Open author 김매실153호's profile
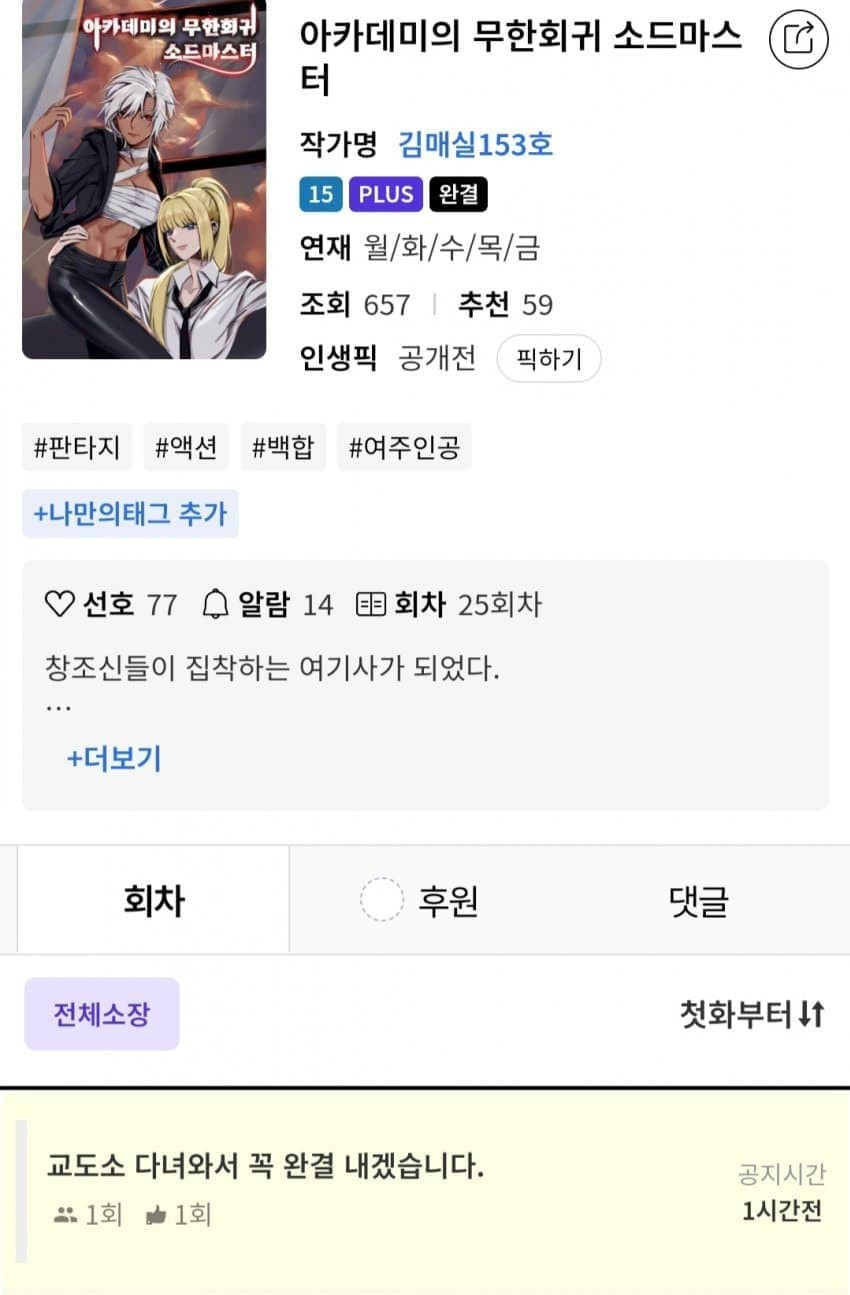The height and width of the screenshot is (1295, 850). (475, 145)
